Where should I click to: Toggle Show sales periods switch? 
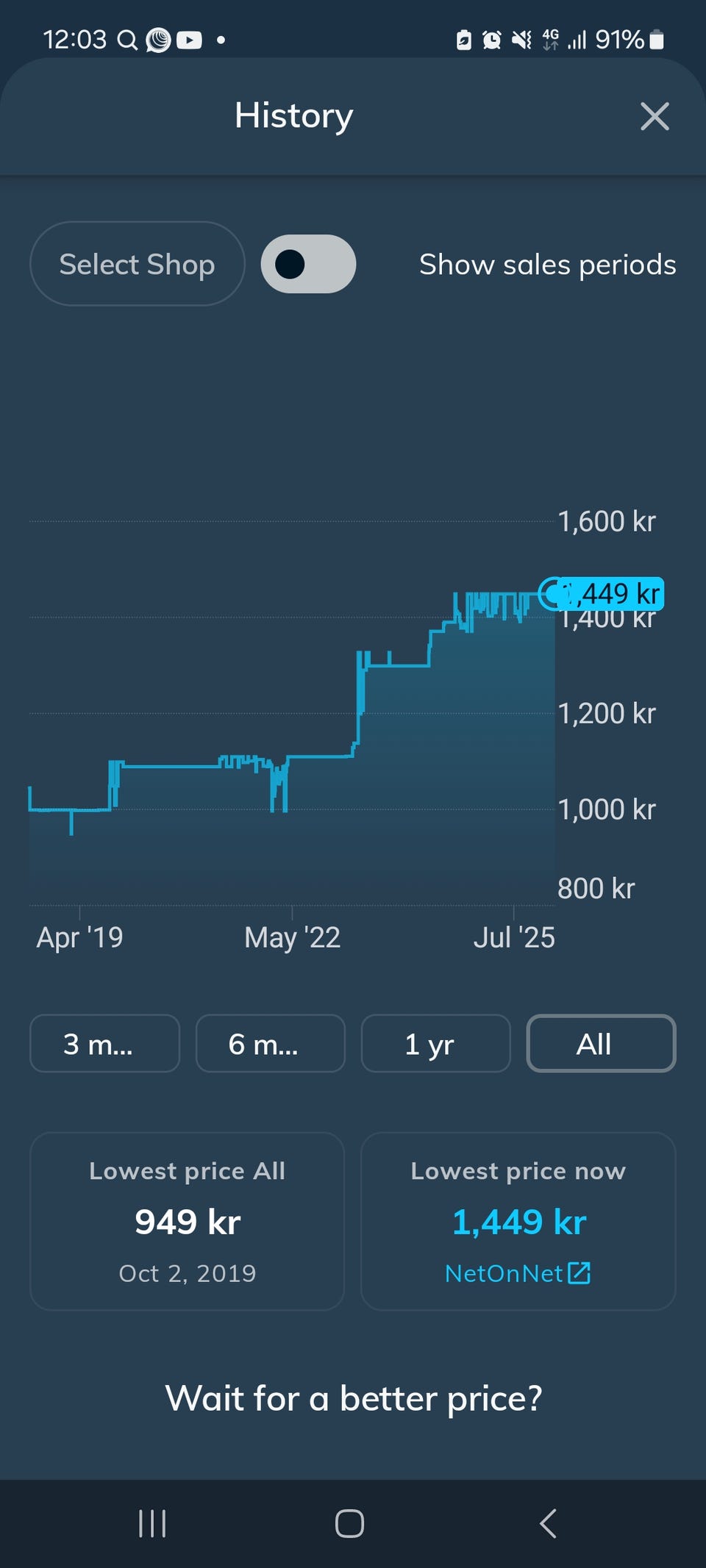(308, 264)
